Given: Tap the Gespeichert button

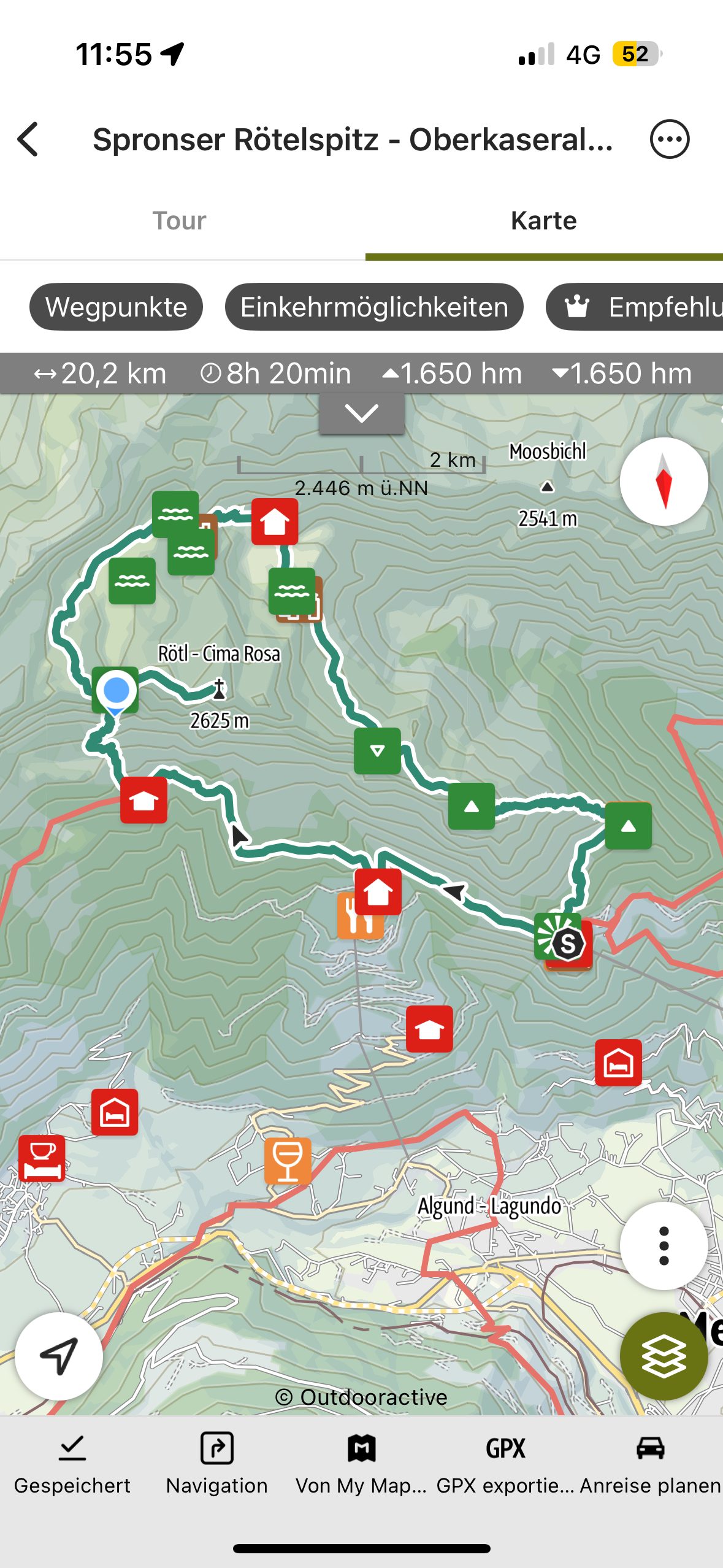Looking at the screenshot, I should click(x=72, y=1463).
